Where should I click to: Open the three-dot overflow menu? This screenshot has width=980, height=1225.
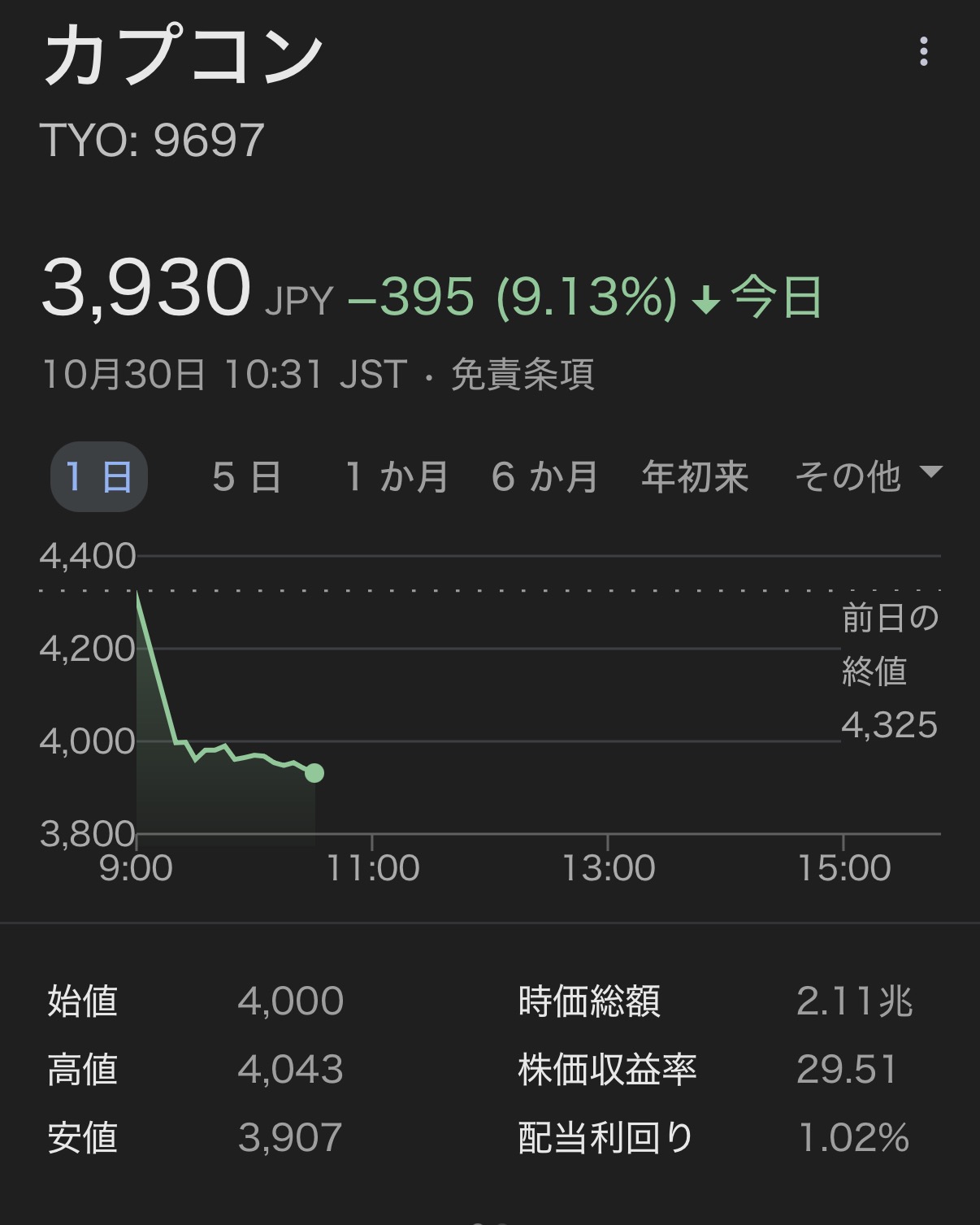[923, 52]
